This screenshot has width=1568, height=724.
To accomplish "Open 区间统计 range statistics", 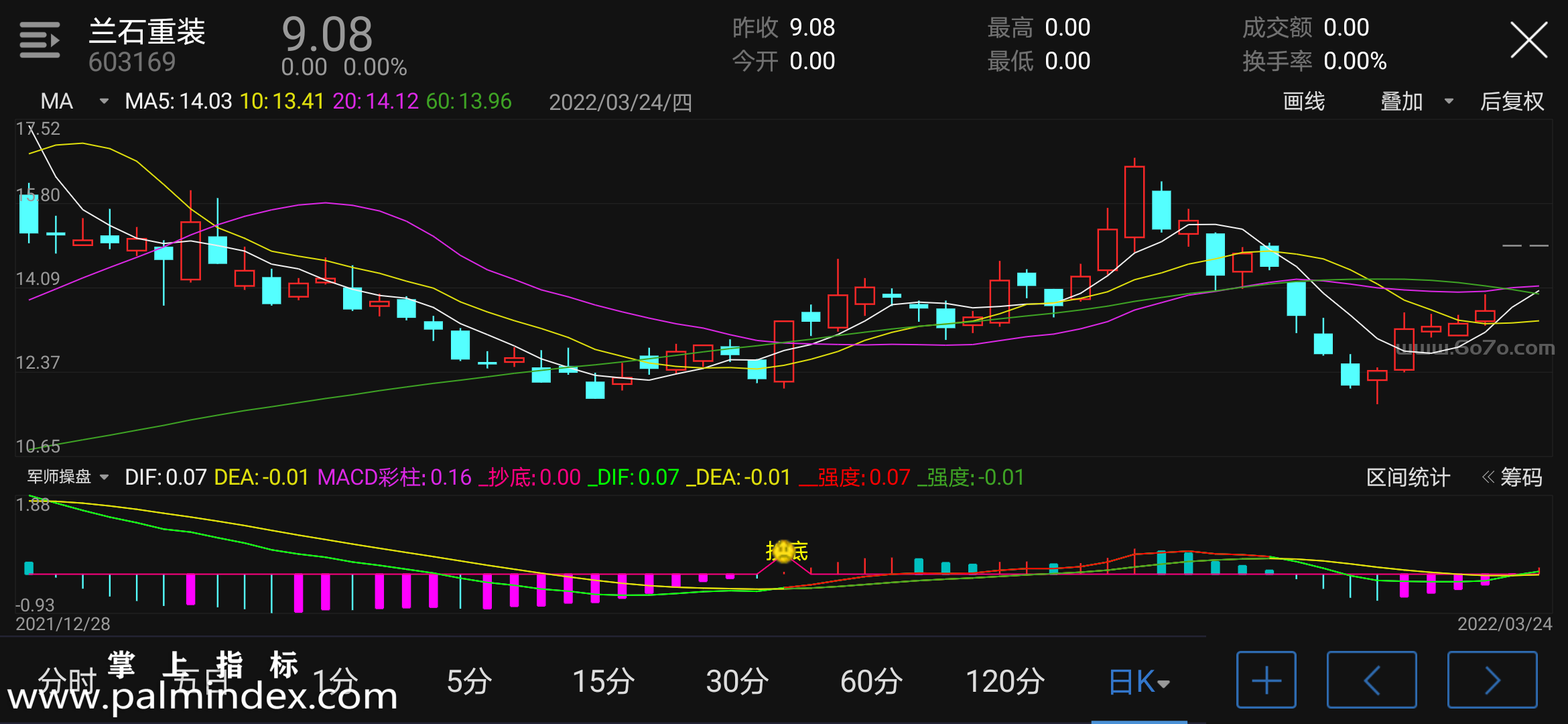I will tap(1408, 477).
